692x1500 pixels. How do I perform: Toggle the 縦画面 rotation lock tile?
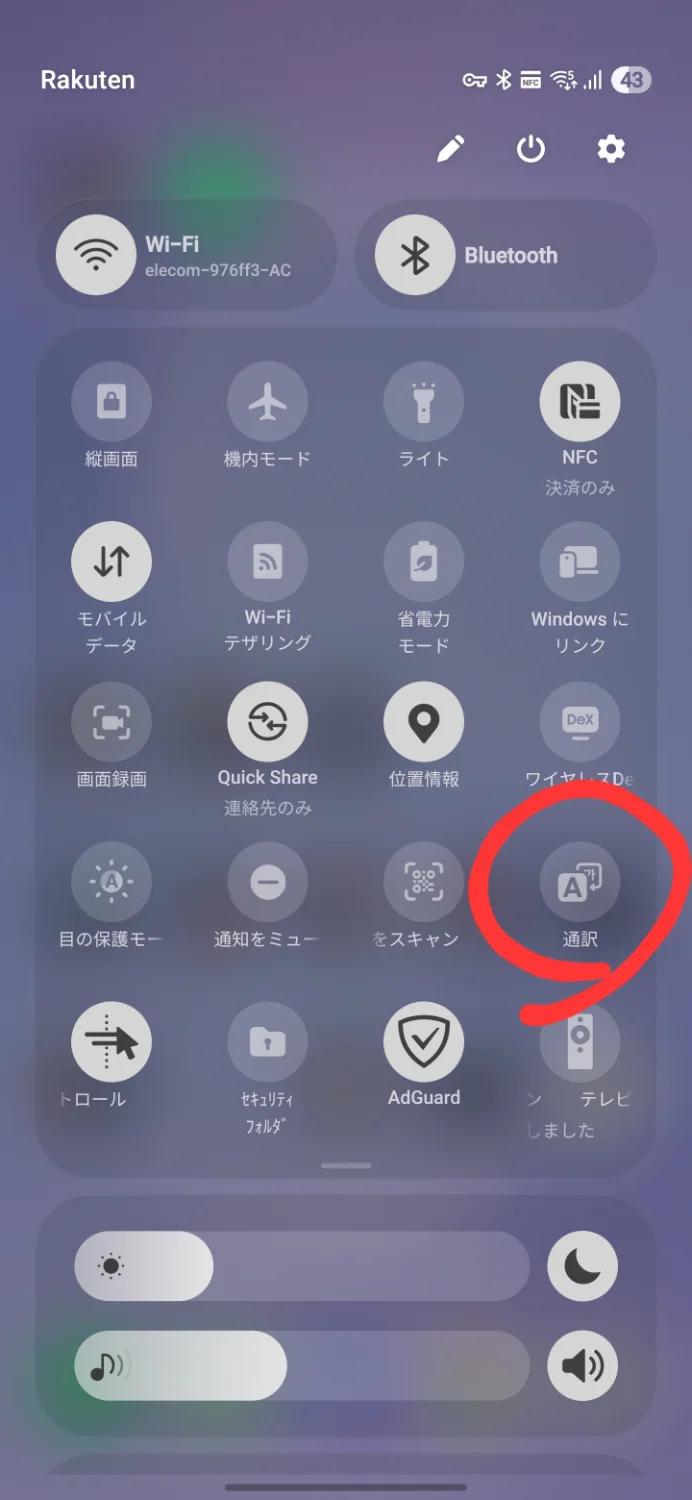(x=111, y=402)
